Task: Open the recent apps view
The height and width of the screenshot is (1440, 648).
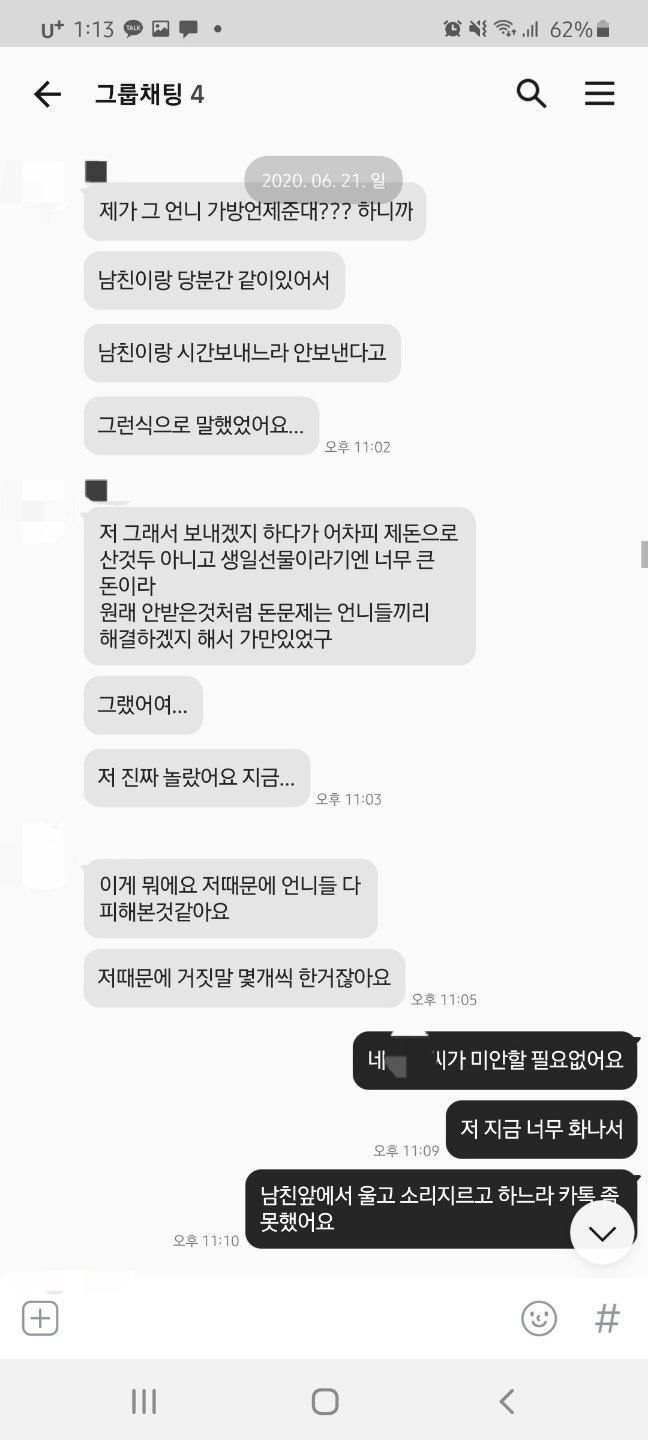Action: click(144, 1401)
